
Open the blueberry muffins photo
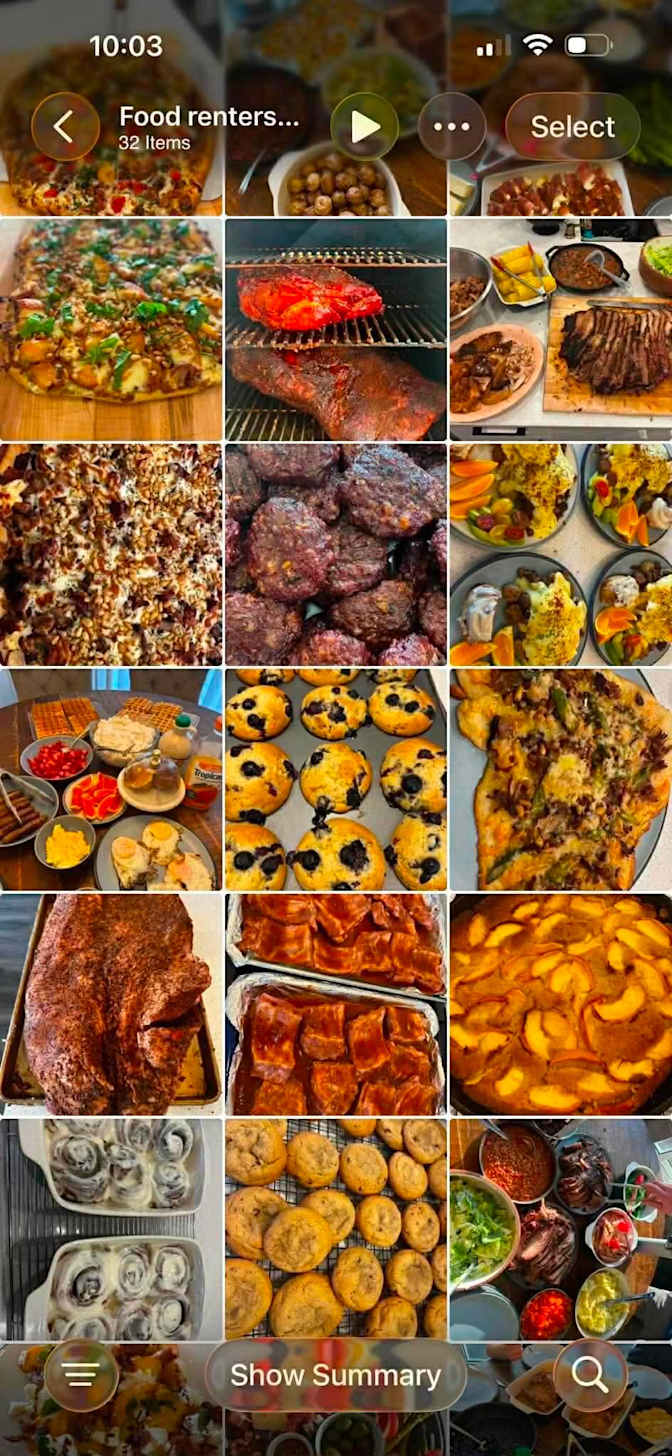tap(336, 780)
